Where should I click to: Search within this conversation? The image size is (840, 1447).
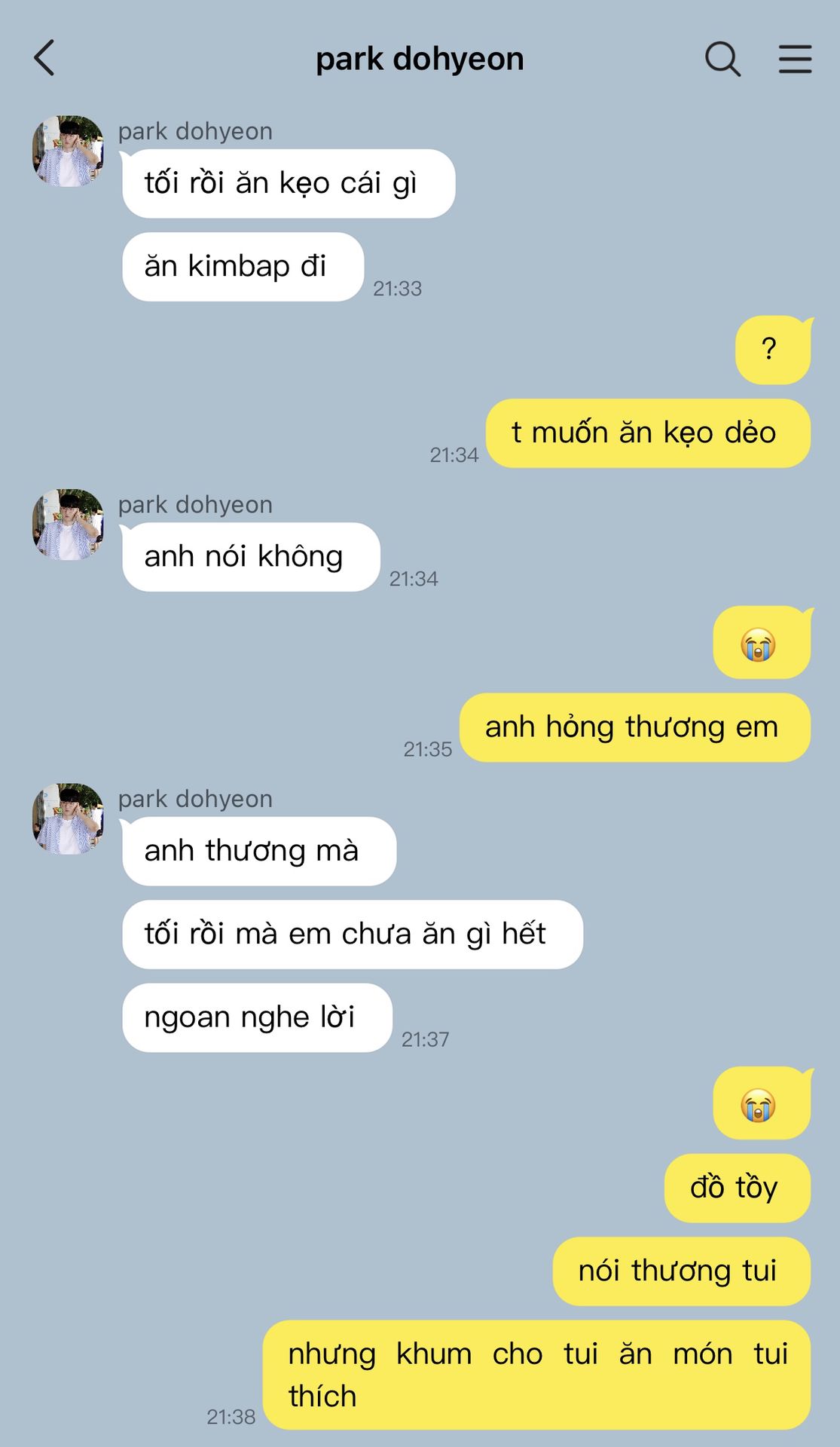click(722, 59)
